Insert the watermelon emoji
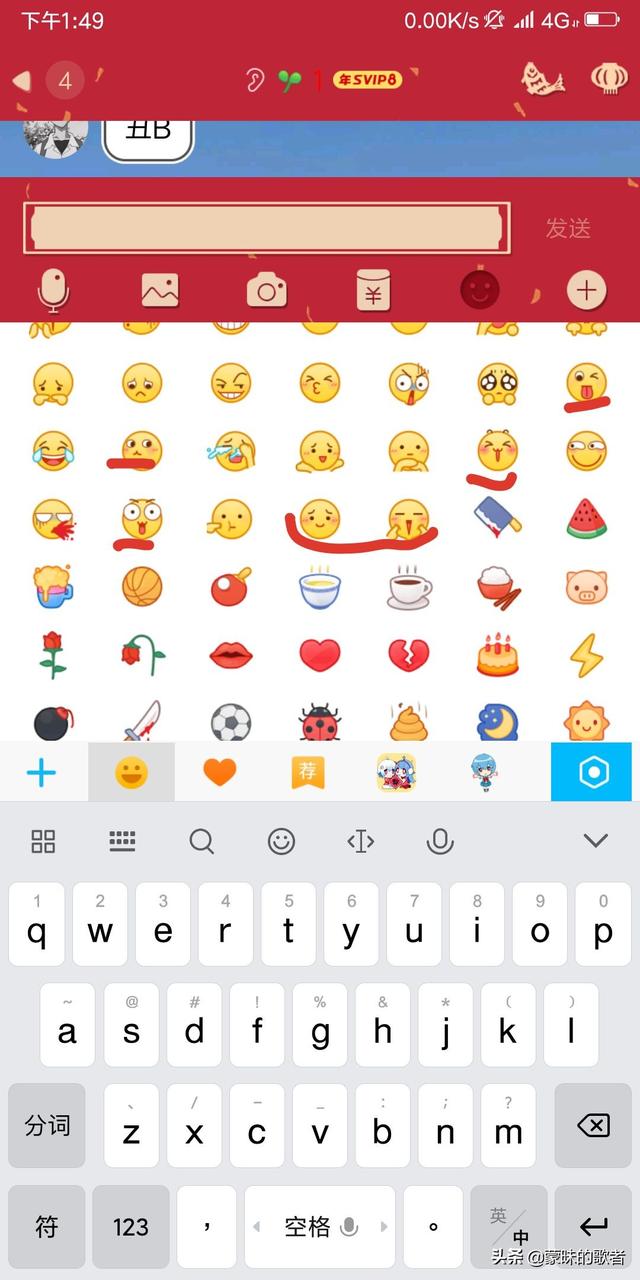 [x=586, y=519]
